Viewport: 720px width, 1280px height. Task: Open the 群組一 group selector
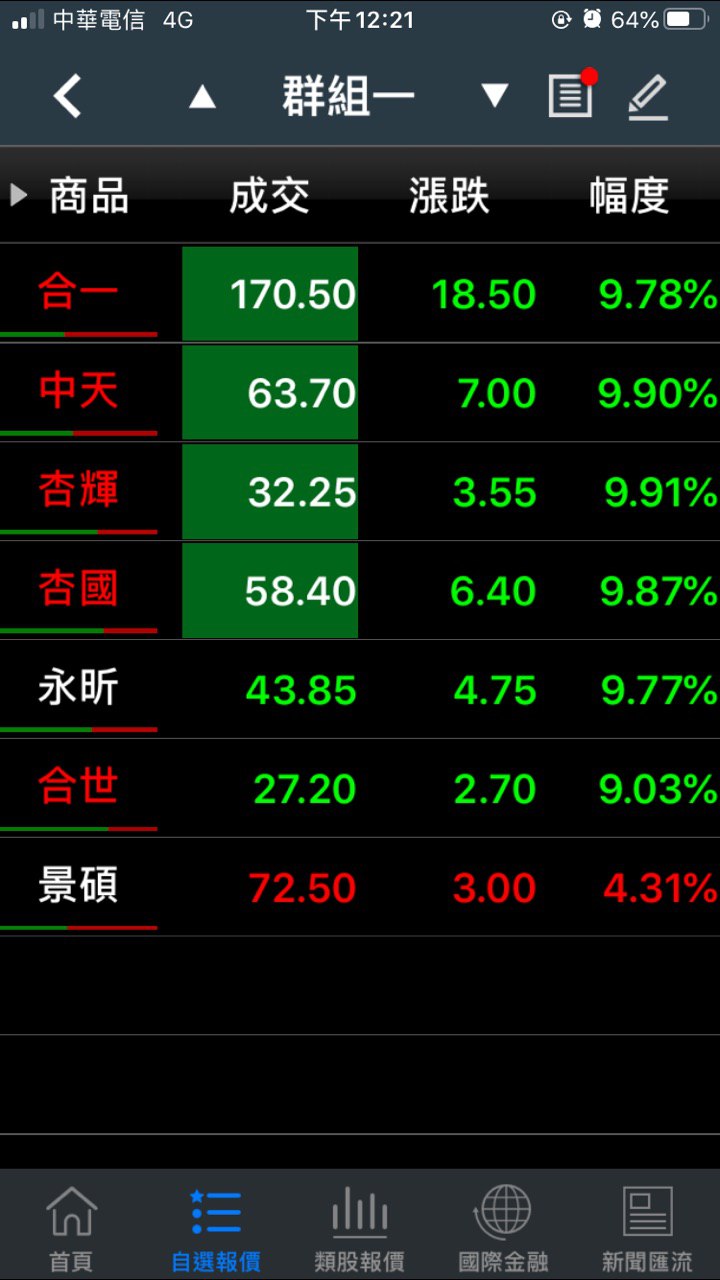point(348,97)
